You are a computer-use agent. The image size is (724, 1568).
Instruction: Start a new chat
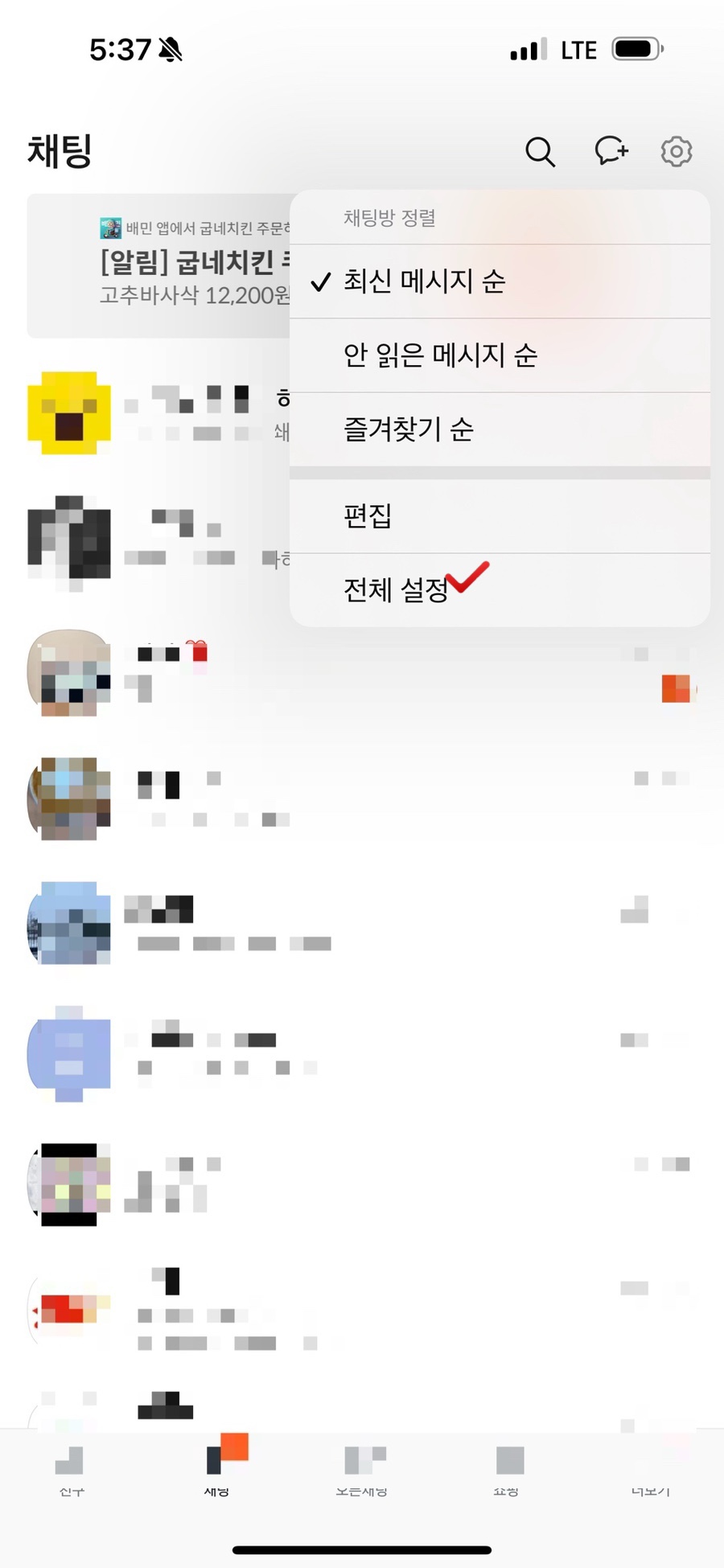(x=611, y=150)
